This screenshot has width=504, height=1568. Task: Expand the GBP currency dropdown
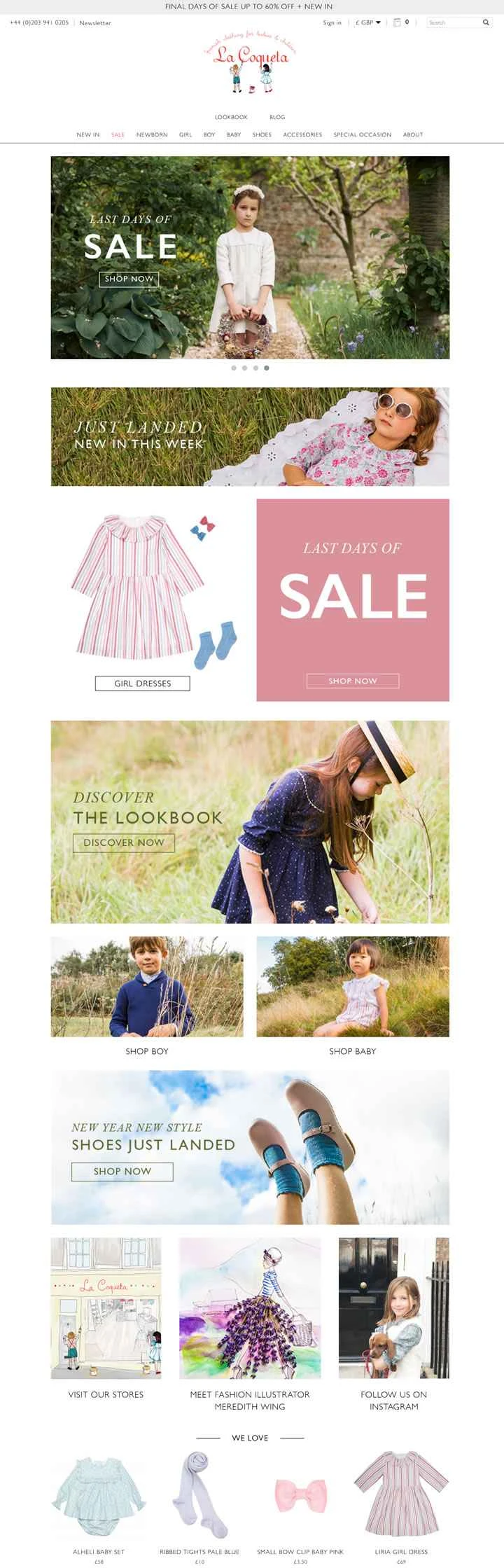coord(368,23)
